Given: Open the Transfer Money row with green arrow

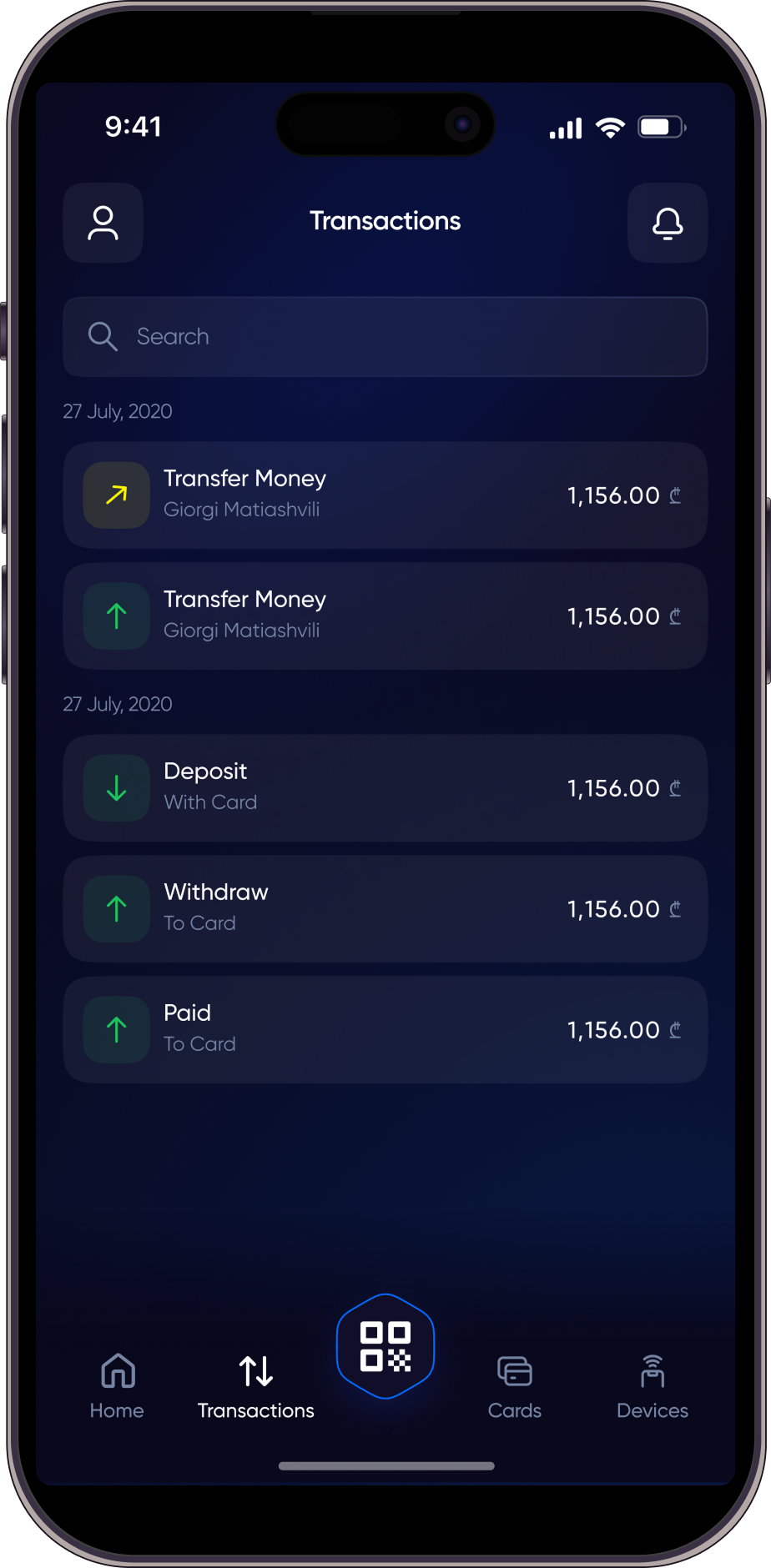Looking at the screenshot, I should tap(385, 616).
